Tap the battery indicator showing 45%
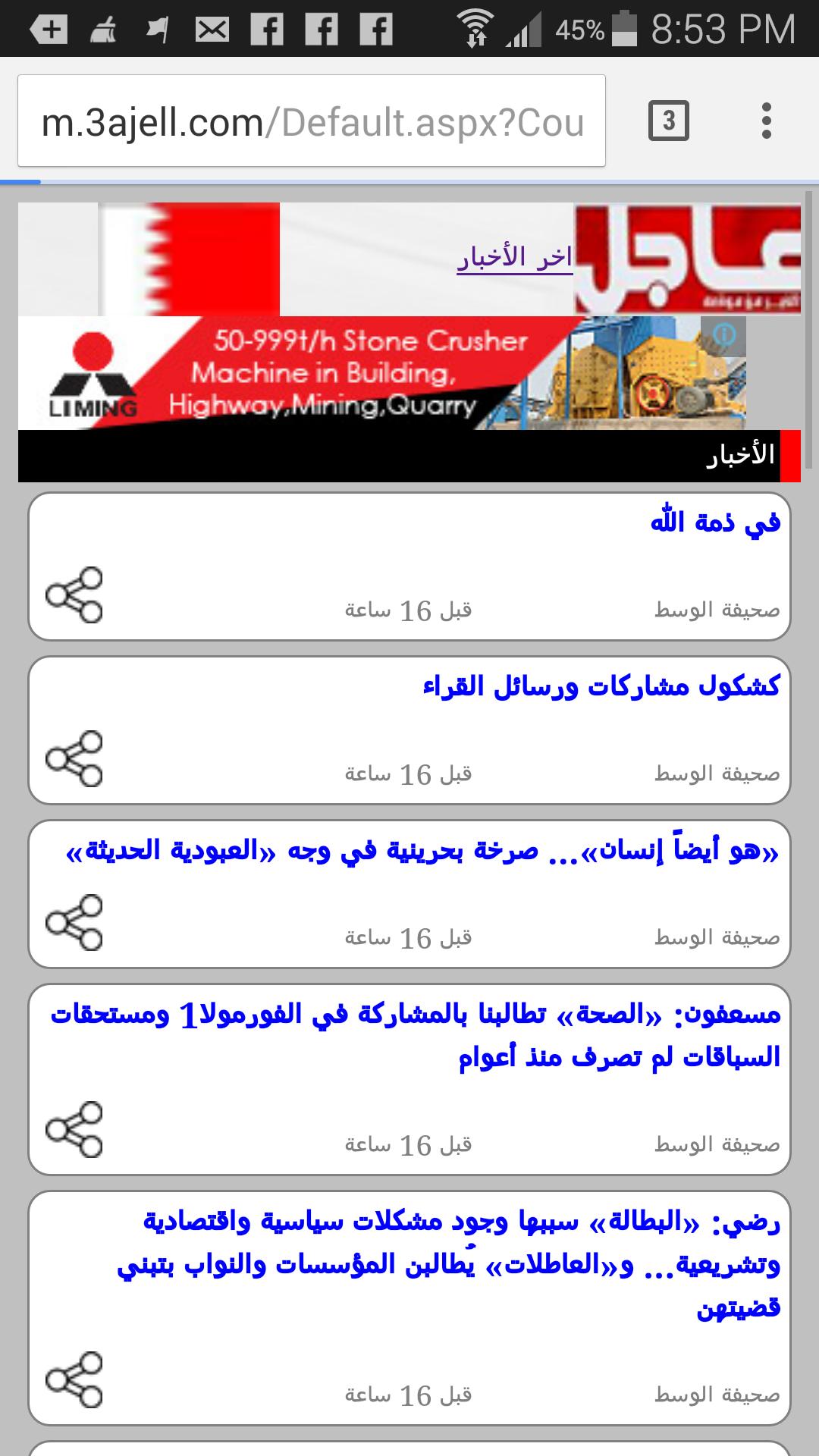This screenshot has height=1456, width=819. click(x=623, y=25)
